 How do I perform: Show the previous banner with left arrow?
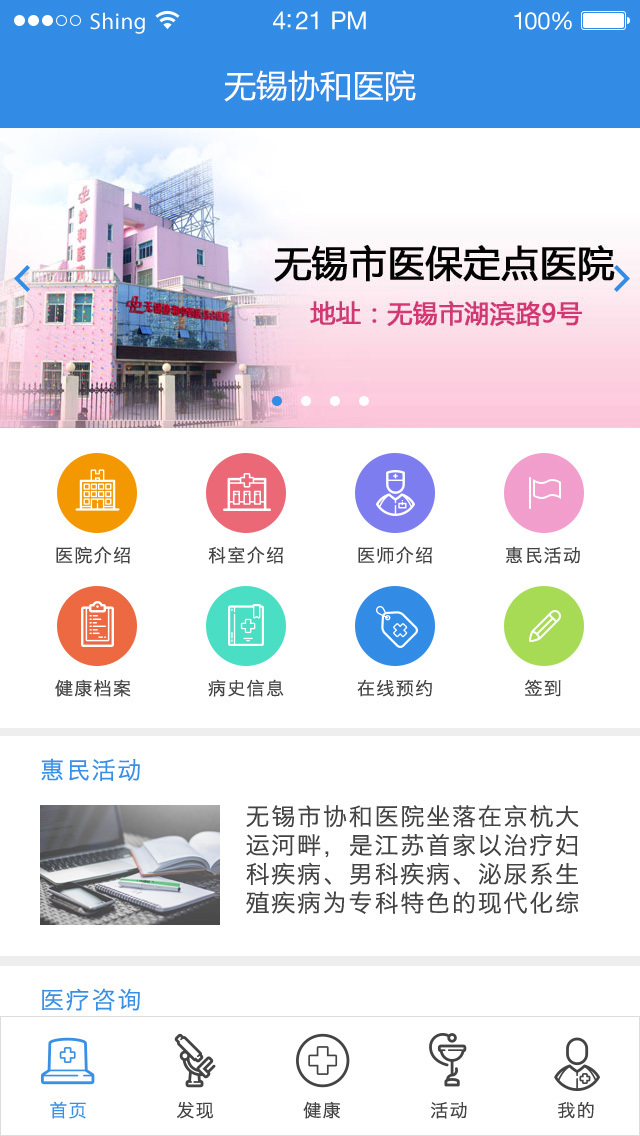click(21, 279)
